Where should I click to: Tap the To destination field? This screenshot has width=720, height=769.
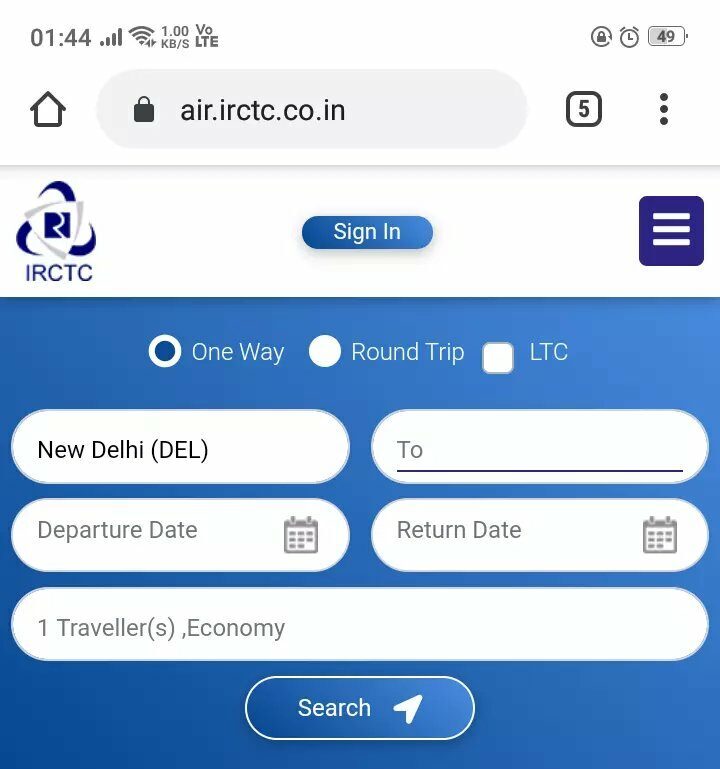point(539,449)
